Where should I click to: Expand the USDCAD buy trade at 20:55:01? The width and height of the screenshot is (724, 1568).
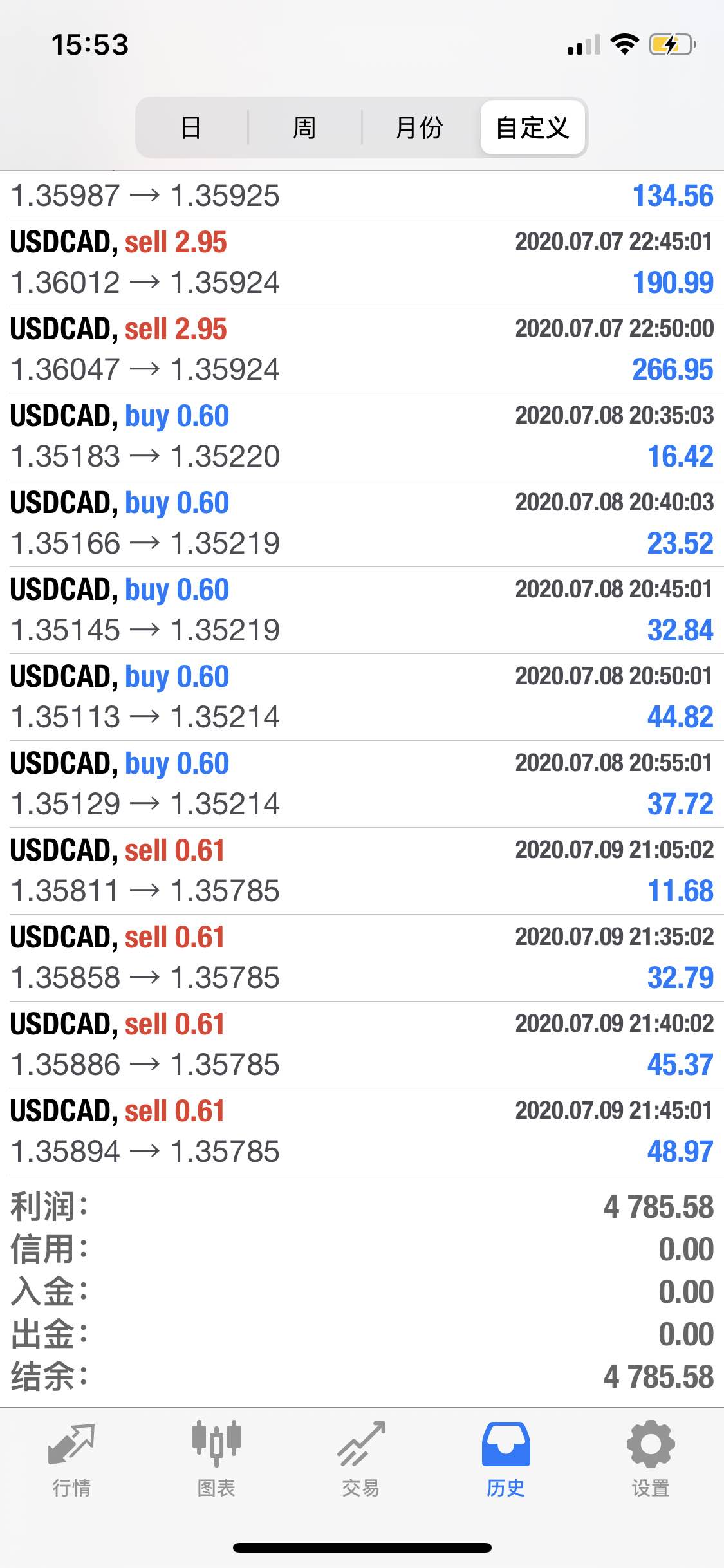(362, 784)
